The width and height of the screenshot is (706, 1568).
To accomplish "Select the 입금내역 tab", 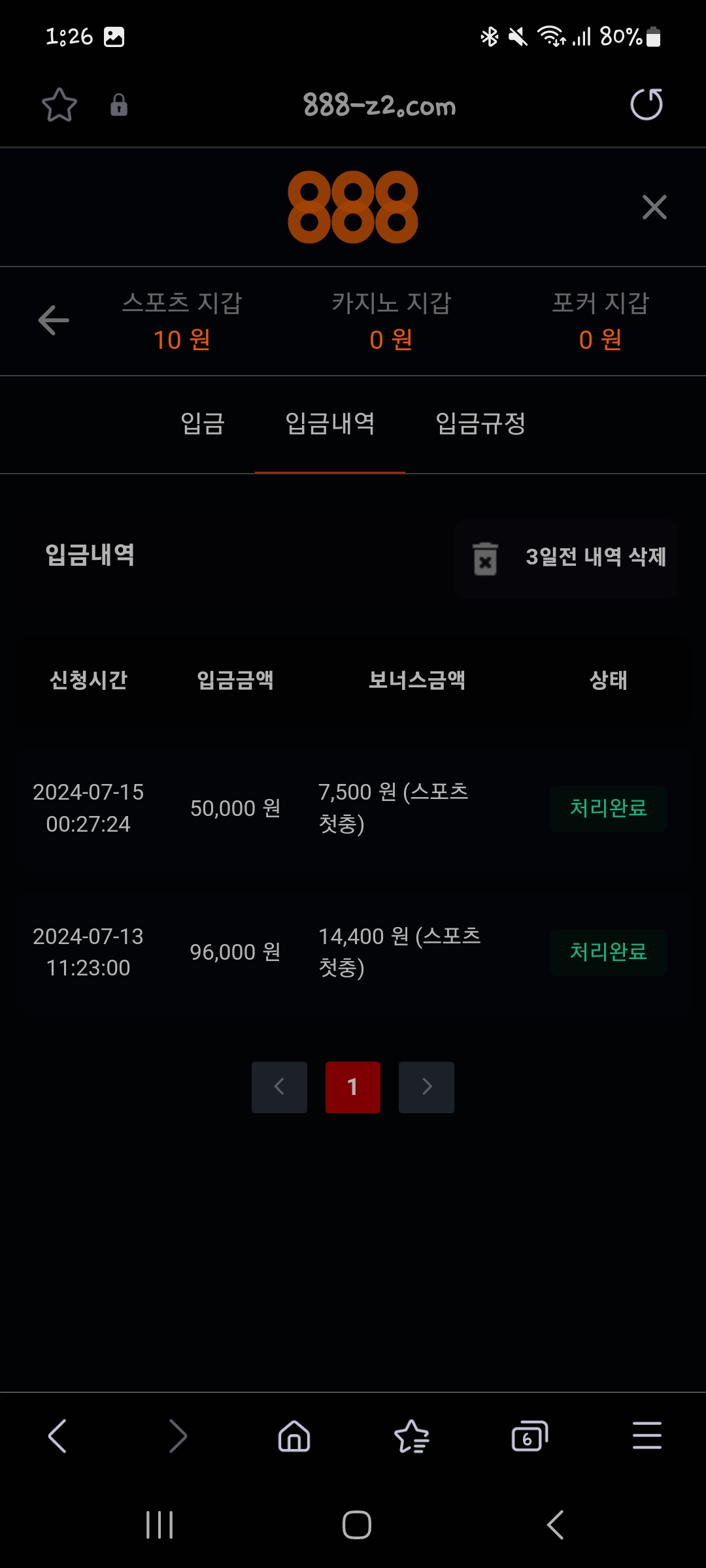I will click(x=330, y=423).
